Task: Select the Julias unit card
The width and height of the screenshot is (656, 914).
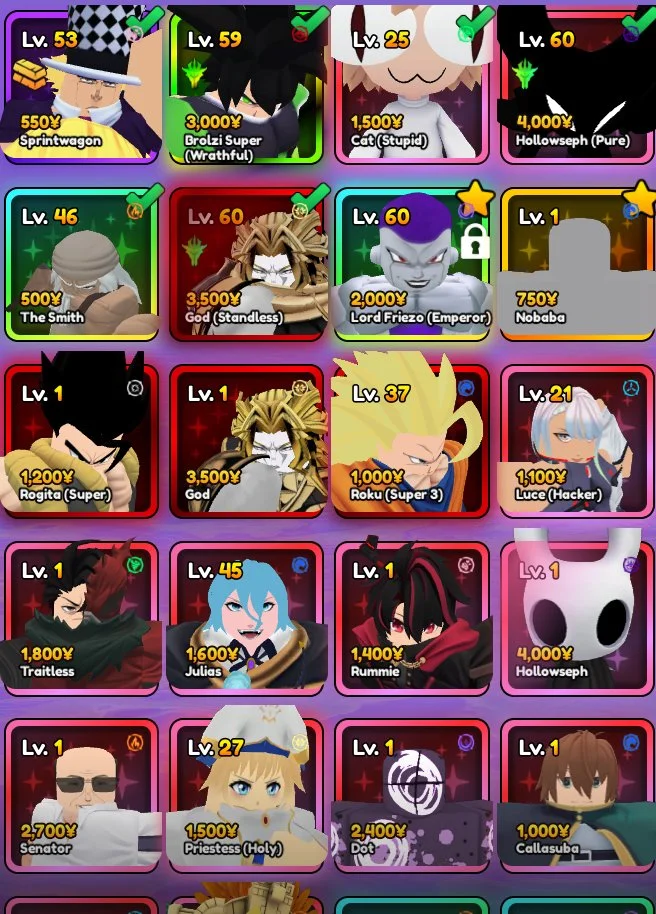Action: (x=247, y=617)
